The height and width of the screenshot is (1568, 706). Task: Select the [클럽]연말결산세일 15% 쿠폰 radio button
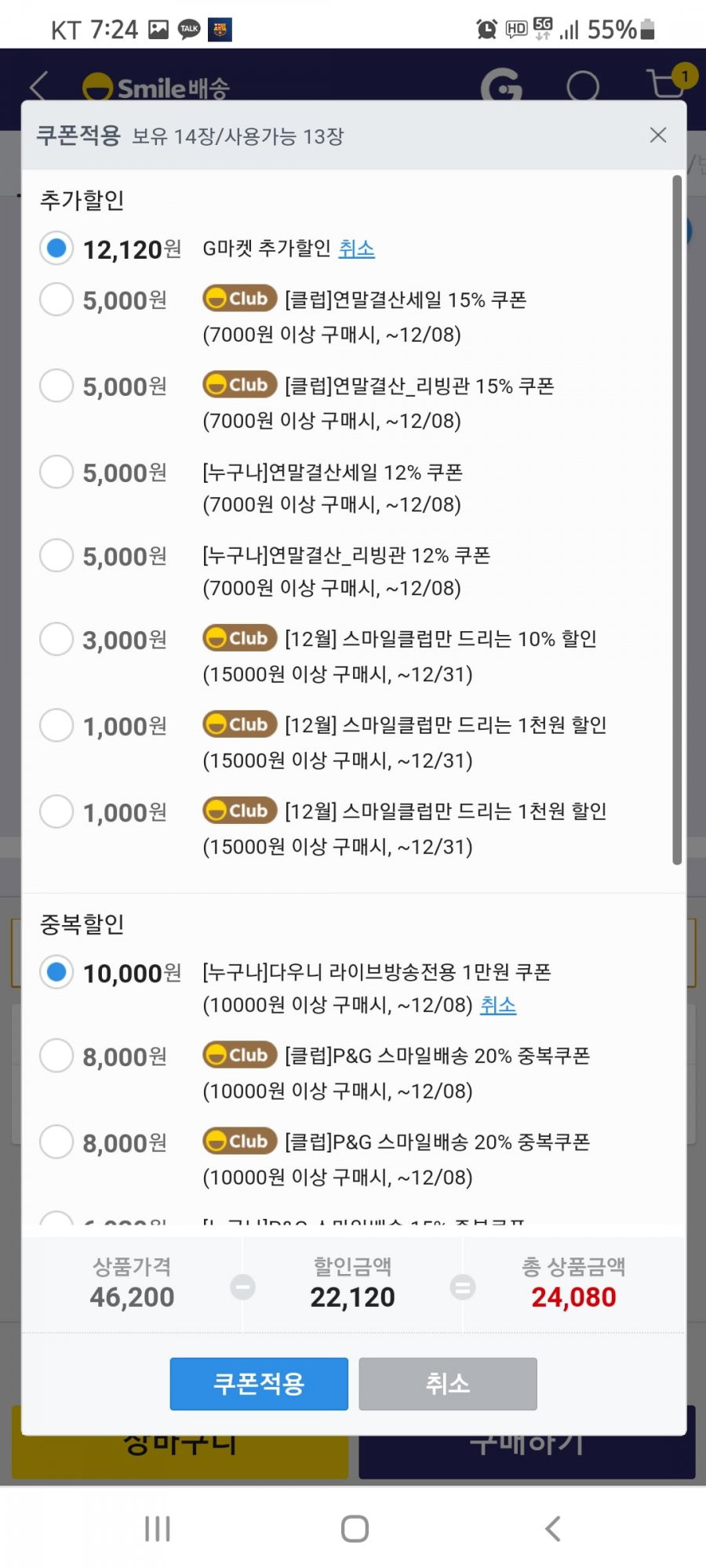(x=56, y=299)
